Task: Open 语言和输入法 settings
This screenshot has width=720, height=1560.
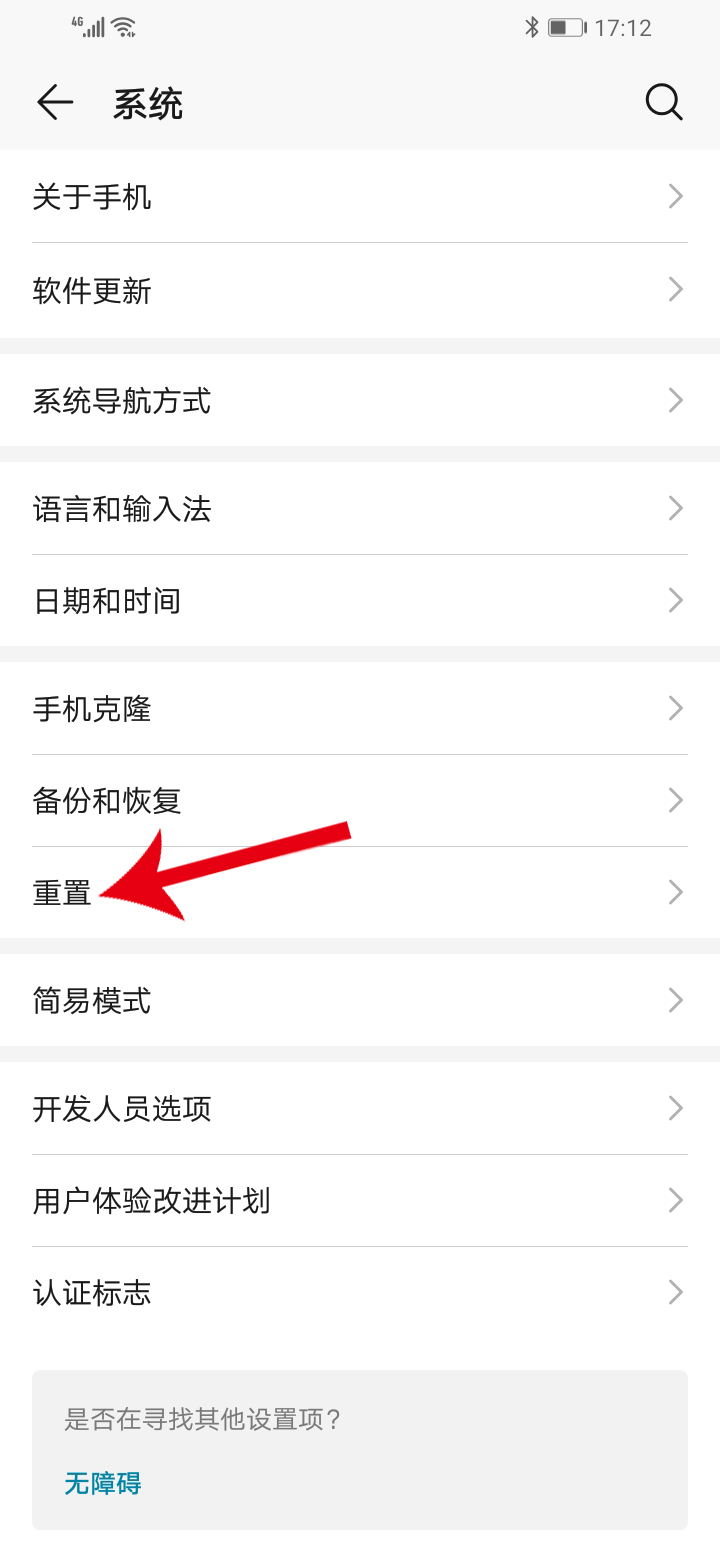Action: [x=360, y=509]
